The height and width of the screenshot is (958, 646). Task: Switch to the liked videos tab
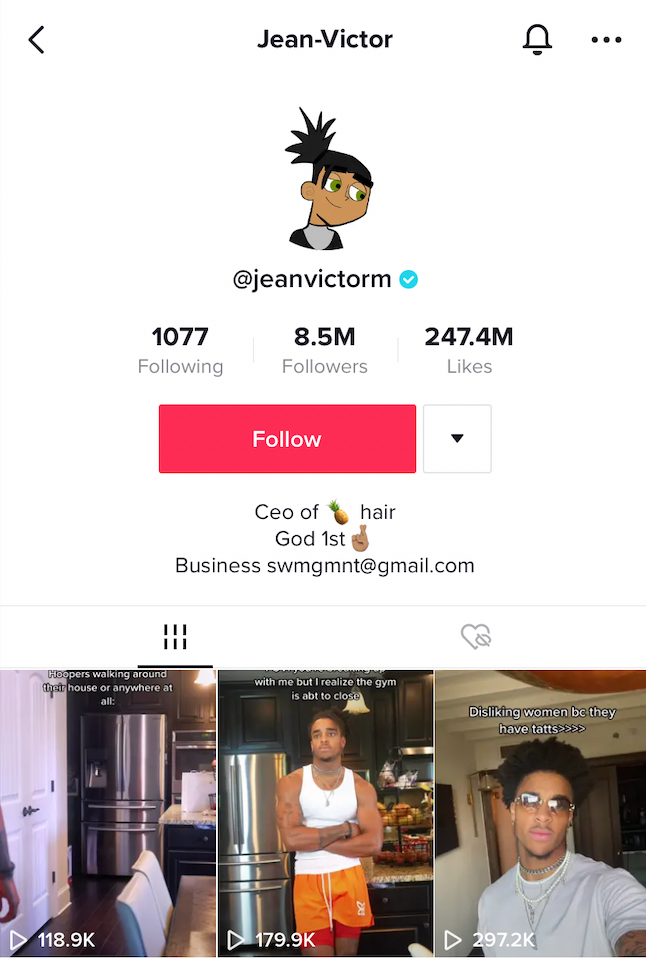coord(476,637)
